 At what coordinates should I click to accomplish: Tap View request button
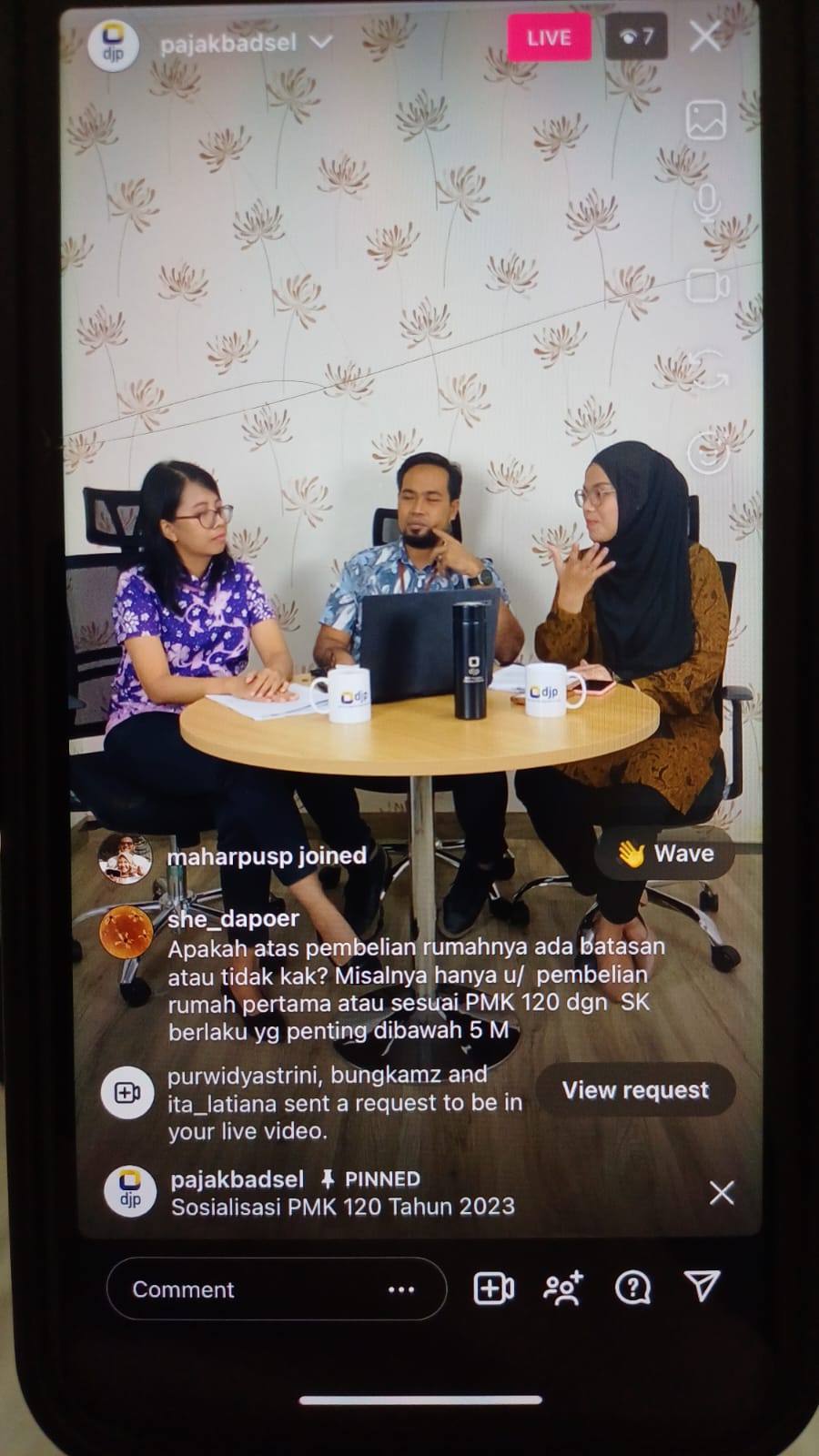click(635, 1090)
